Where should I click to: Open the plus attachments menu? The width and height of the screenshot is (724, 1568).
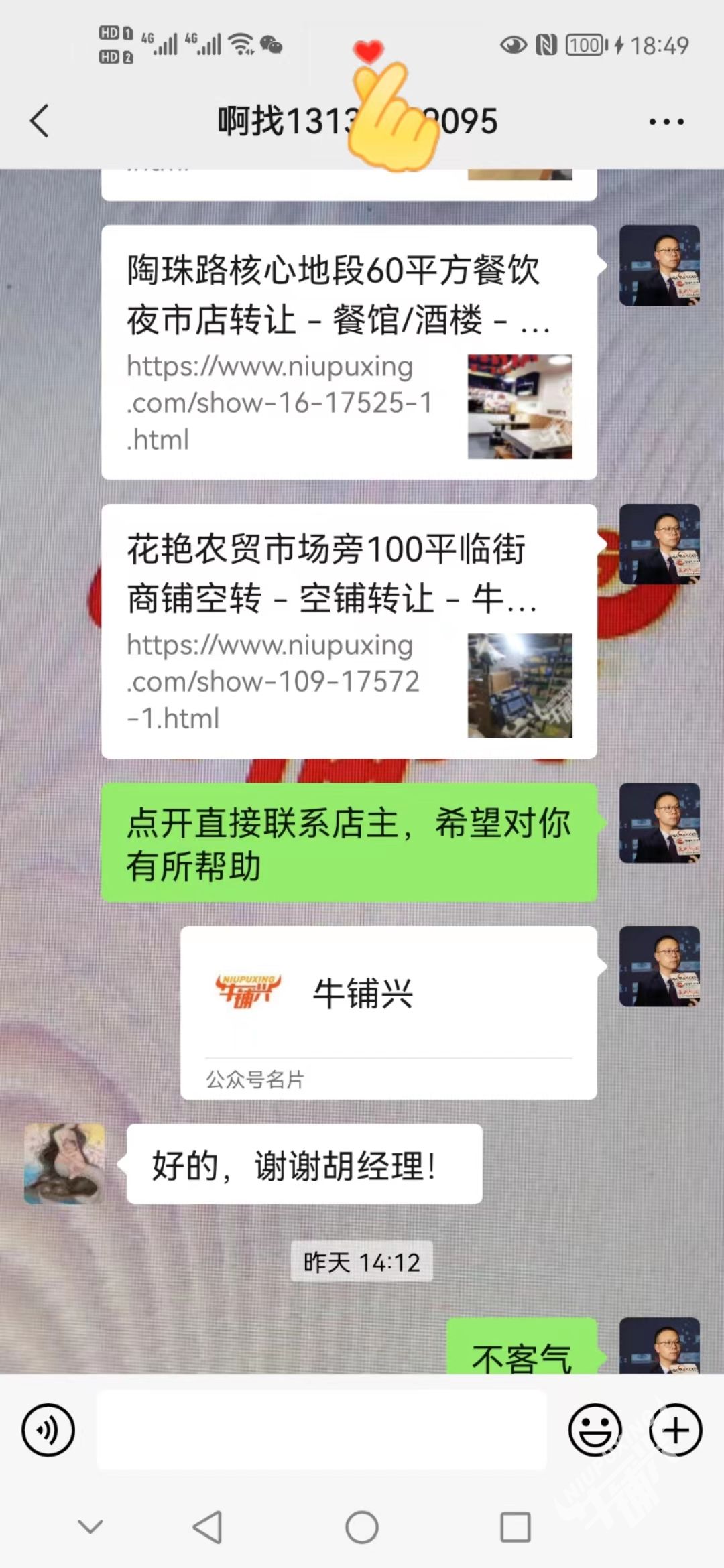coord(675,1429)
